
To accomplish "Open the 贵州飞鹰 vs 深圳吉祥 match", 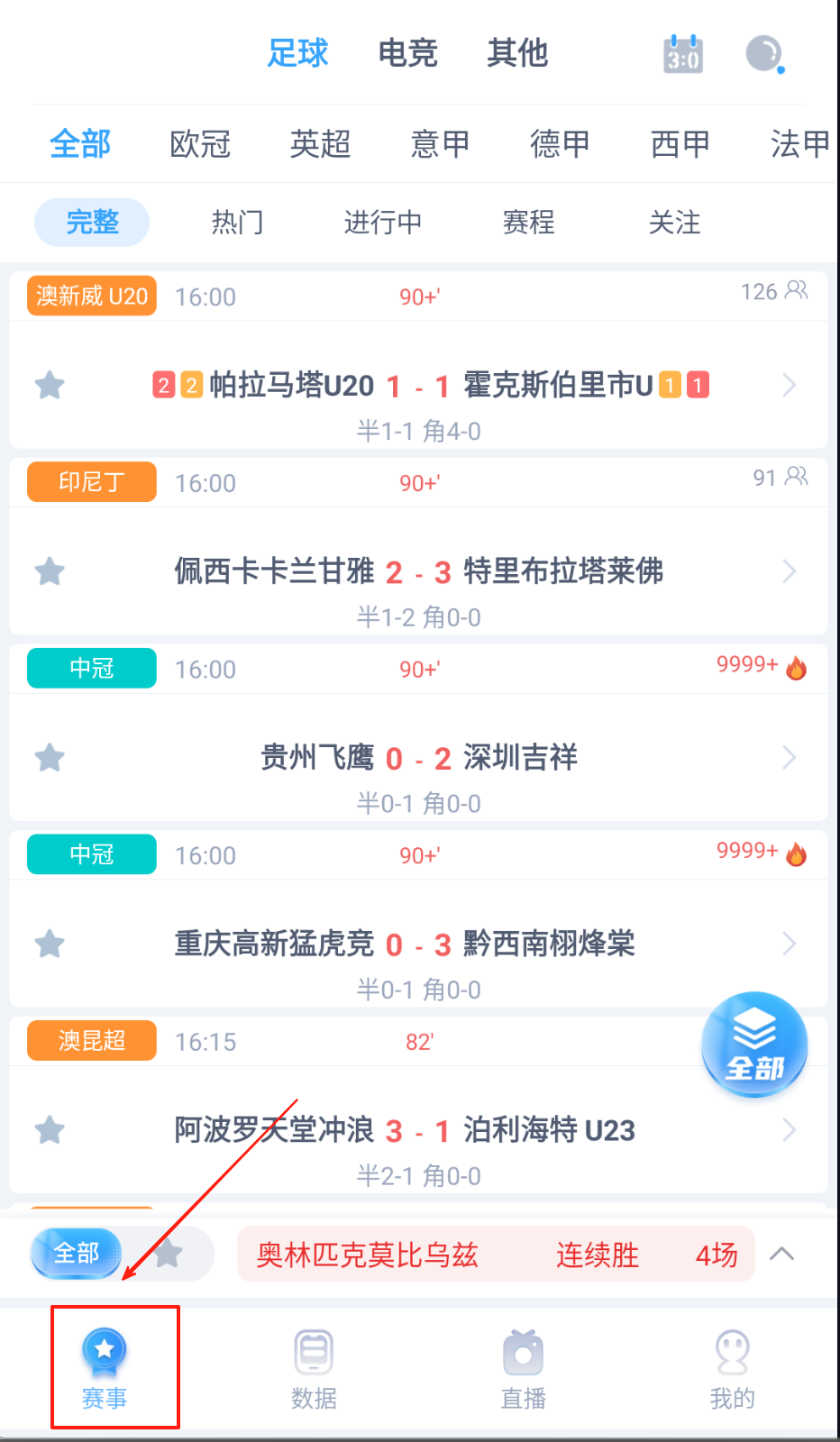I will [x=419, y=758].
